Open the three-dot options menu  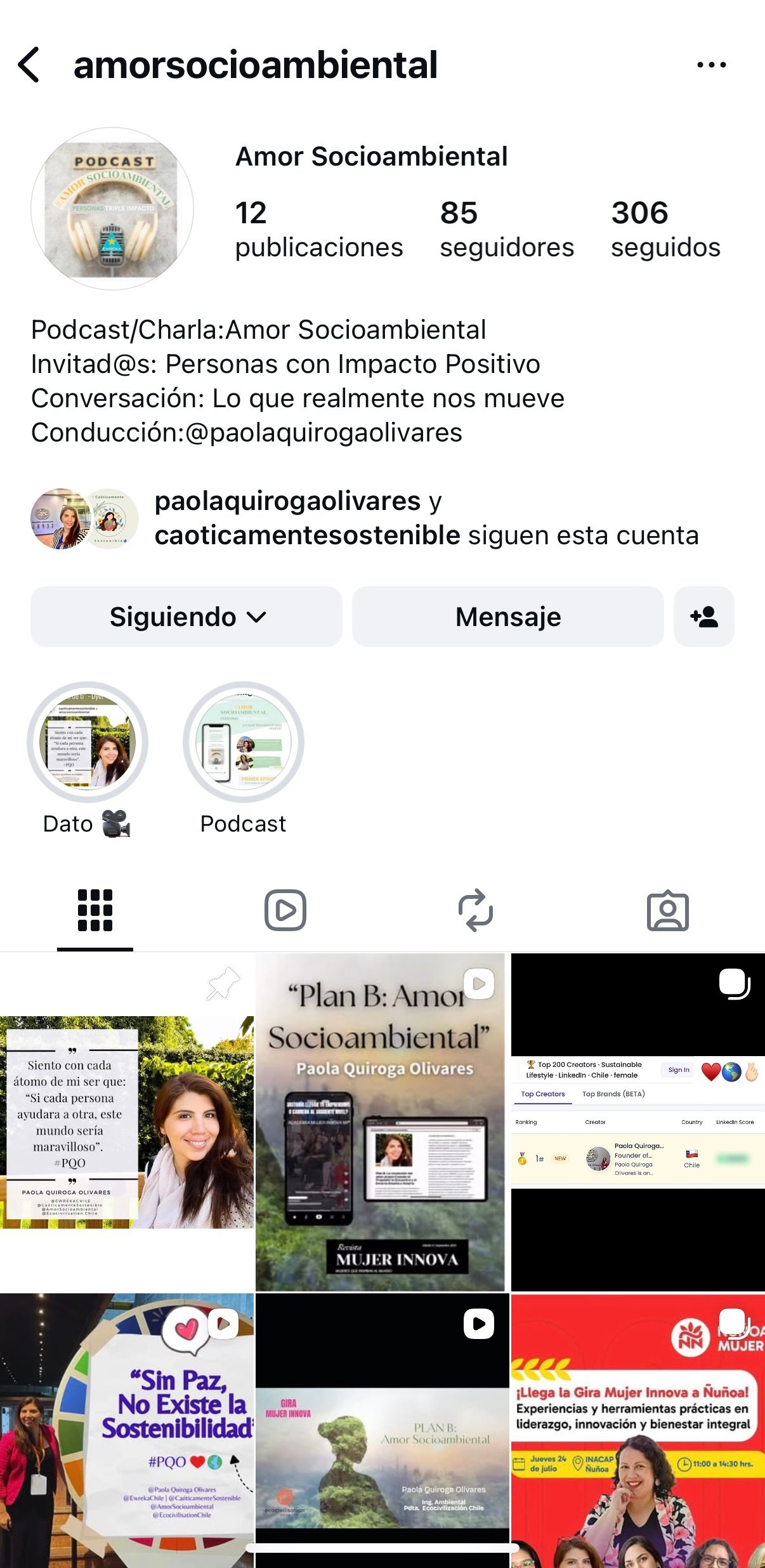711,65
